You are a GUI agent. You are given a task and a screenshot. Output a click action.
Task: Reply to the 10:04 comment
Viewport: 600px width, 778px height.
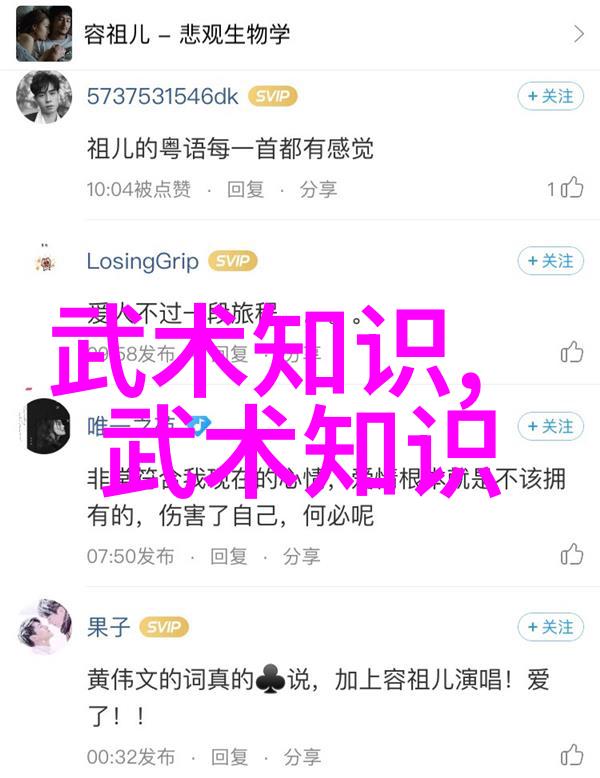coord(245,188)
